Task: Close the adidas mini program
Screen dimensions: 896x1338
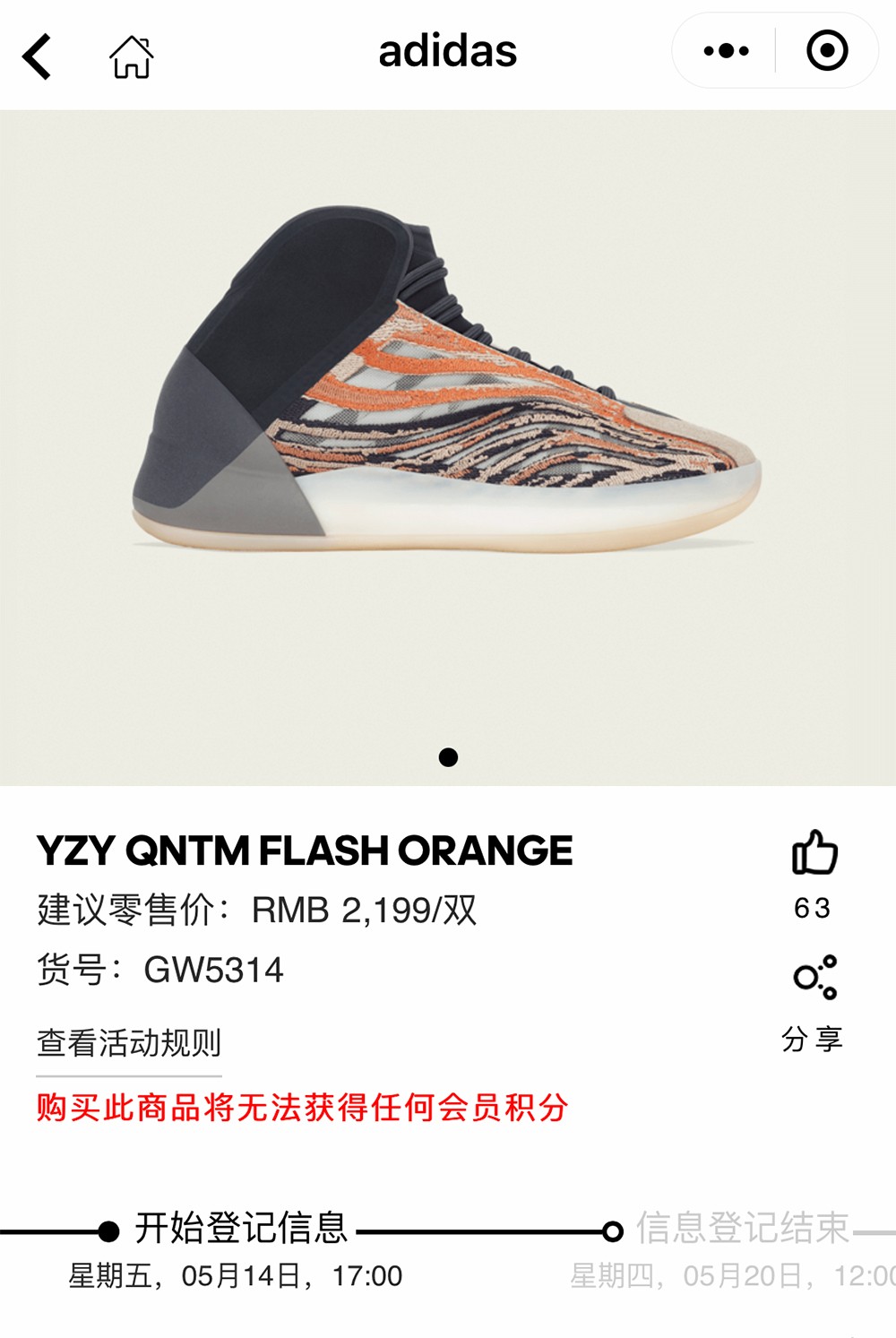Action: pyautogui.click(x=826, y=51)
